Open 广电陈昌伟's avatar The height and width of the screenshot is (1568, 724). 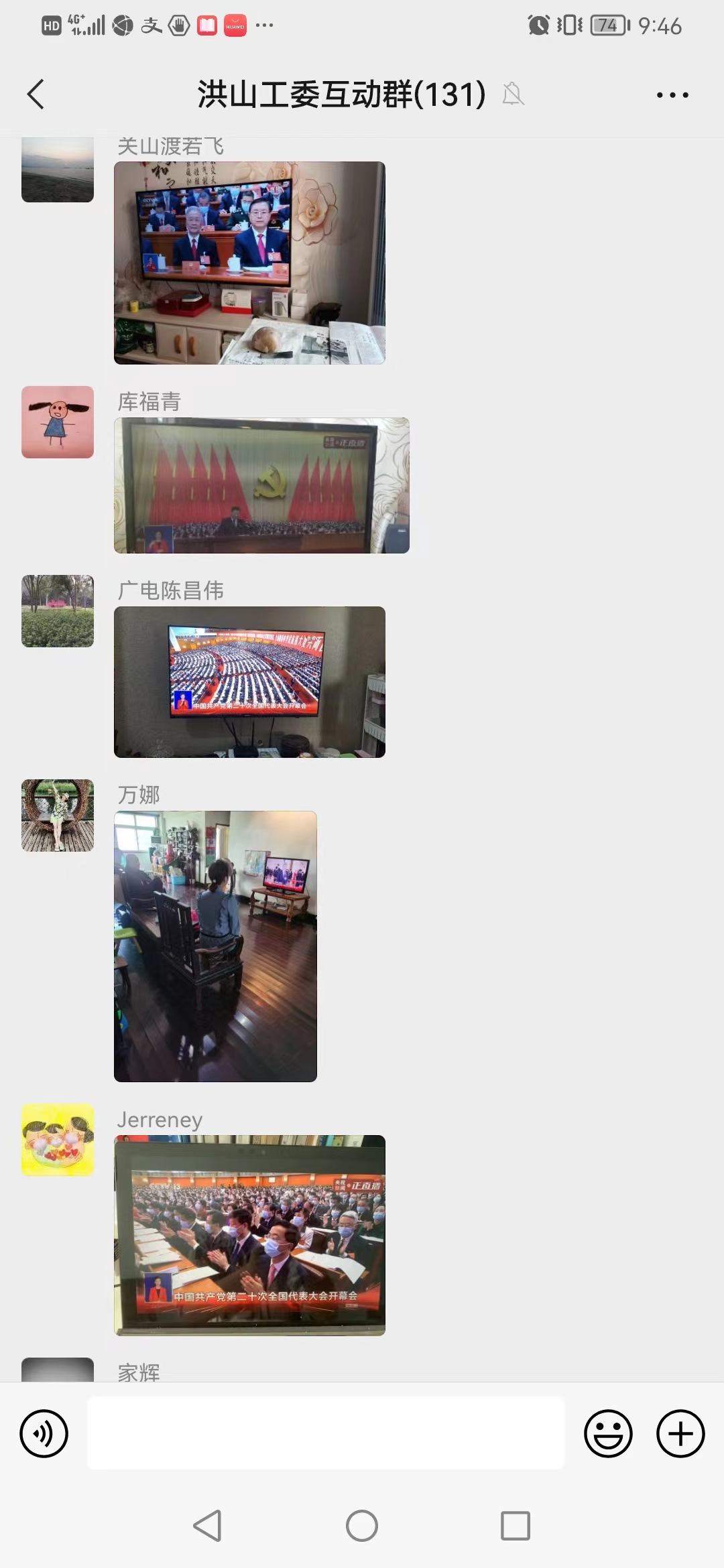tap(58, 611)
